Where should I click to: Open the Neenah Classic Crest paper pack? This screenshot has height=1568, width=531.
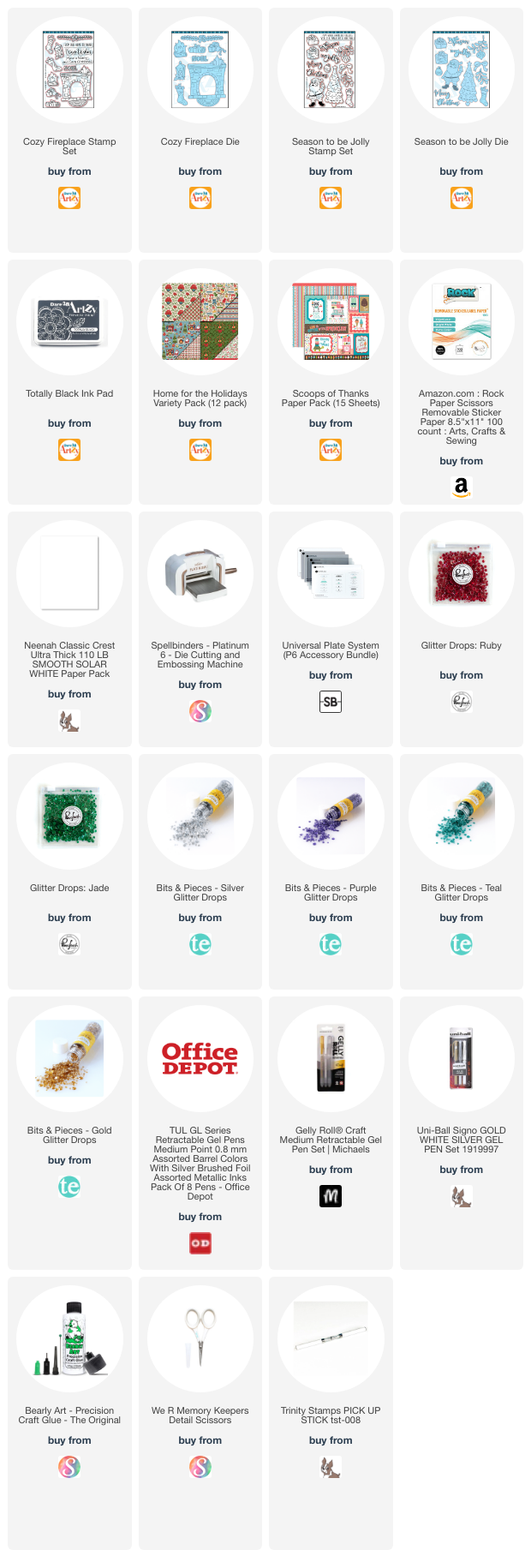(69, 572)
